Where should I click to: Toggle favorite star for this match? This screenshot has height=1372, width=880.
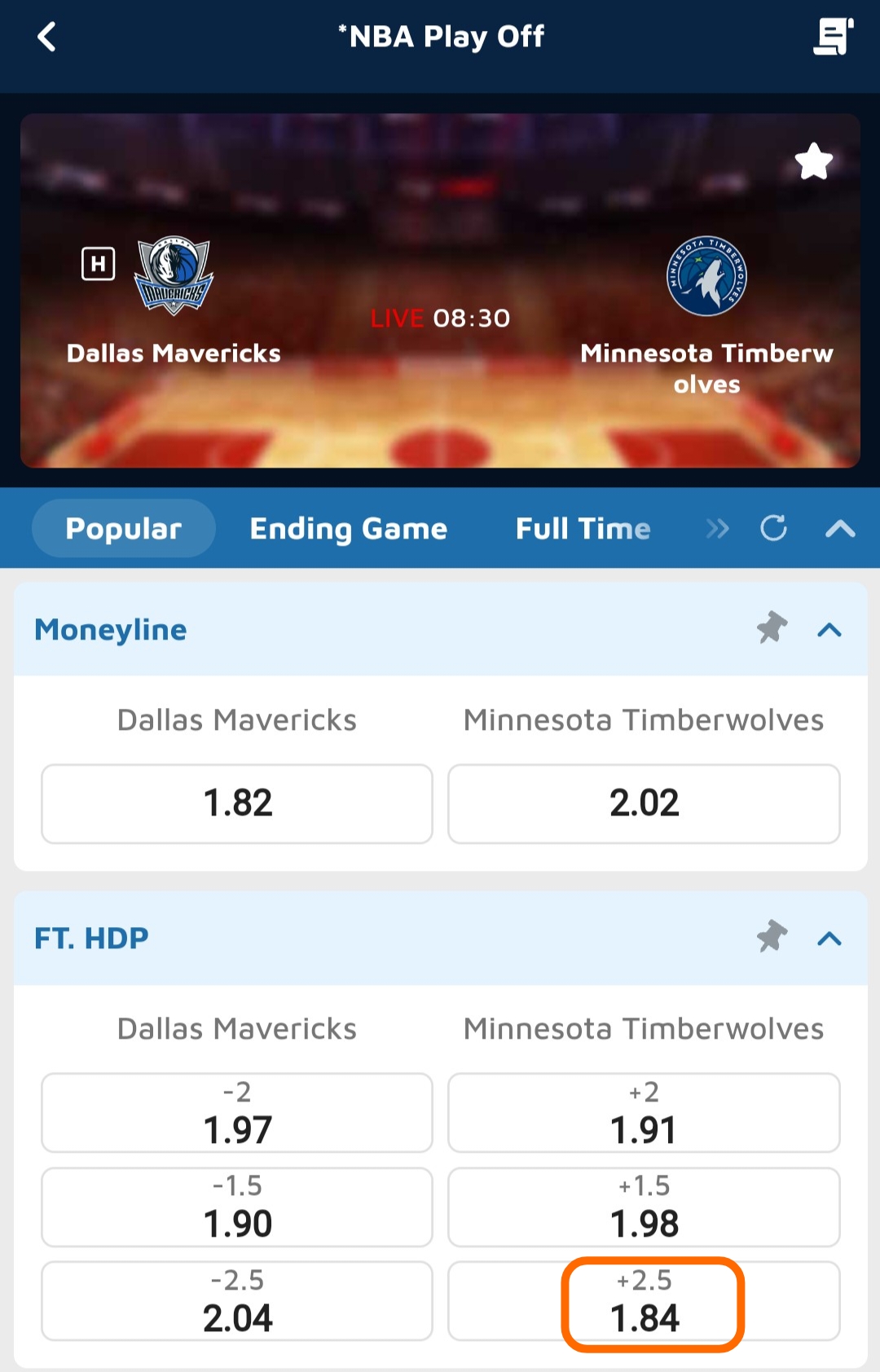813,161
